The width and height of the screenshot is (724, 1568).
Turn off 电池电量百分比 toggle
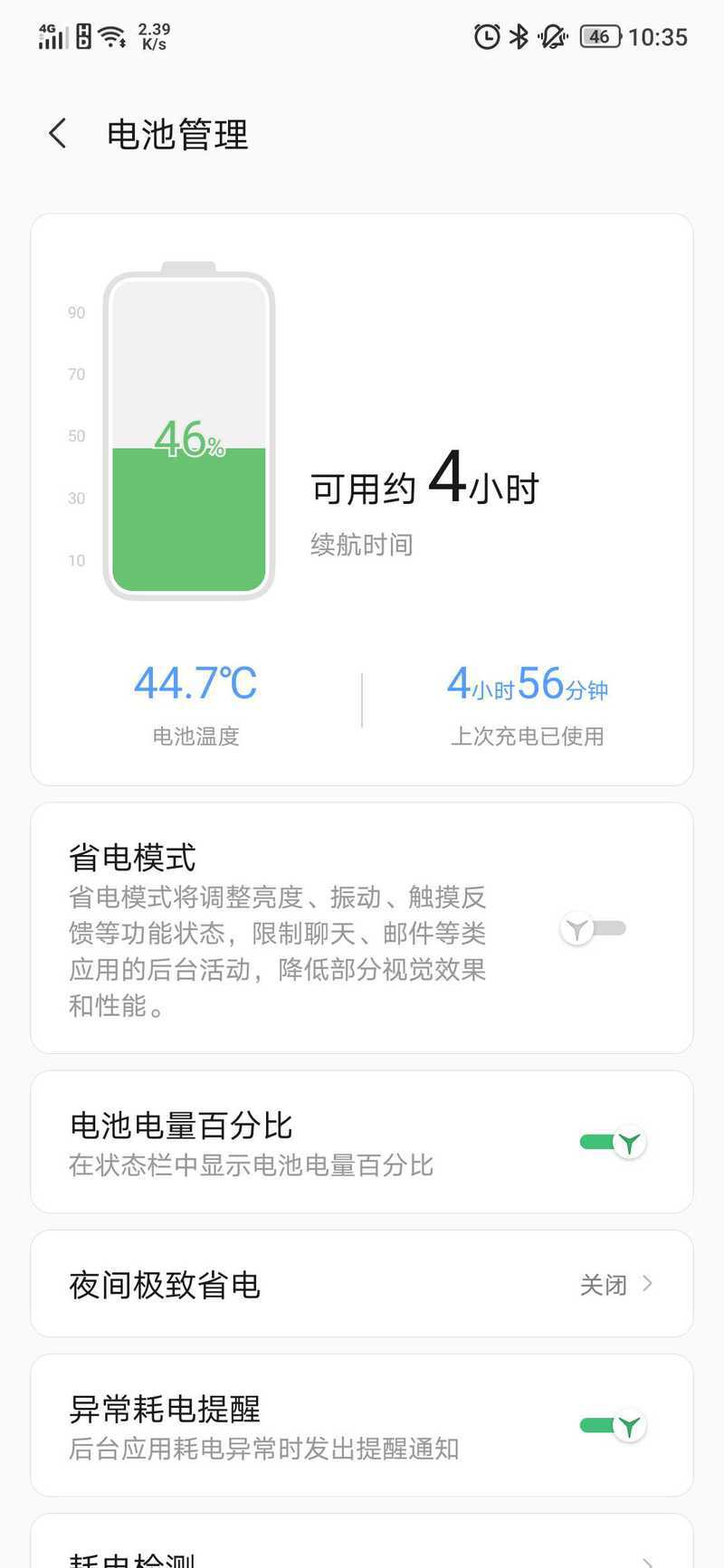coord(612,1143)
